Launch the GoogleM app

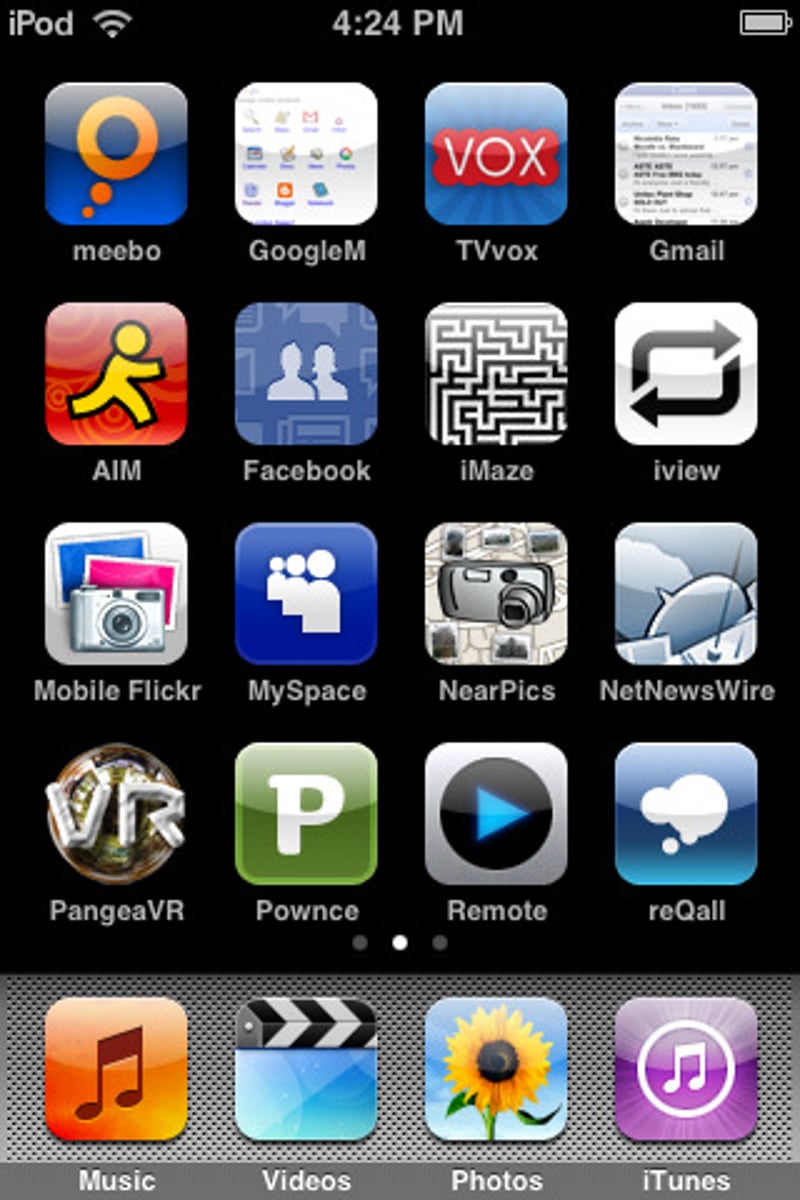point(306,153)
